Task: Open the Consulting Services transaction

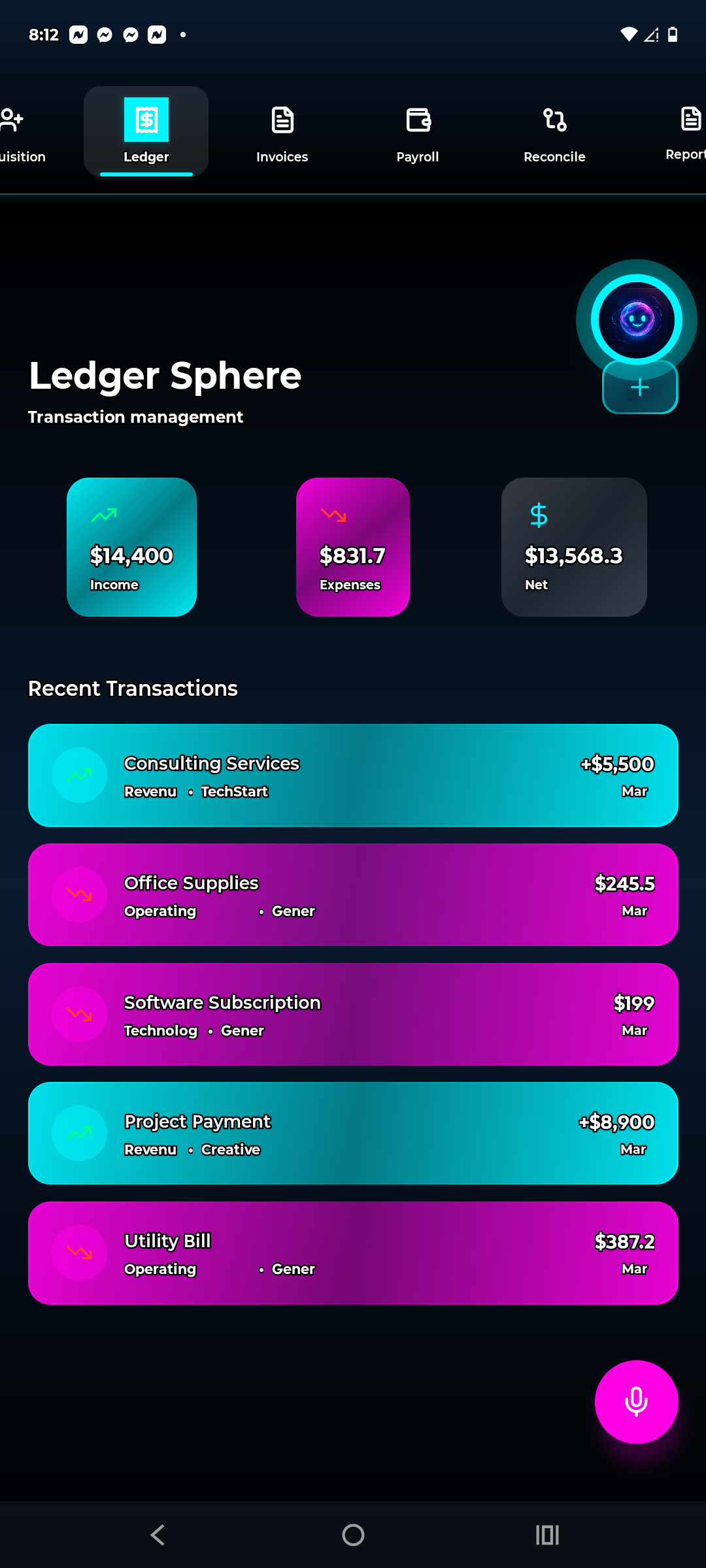Action: coord(353,776)
